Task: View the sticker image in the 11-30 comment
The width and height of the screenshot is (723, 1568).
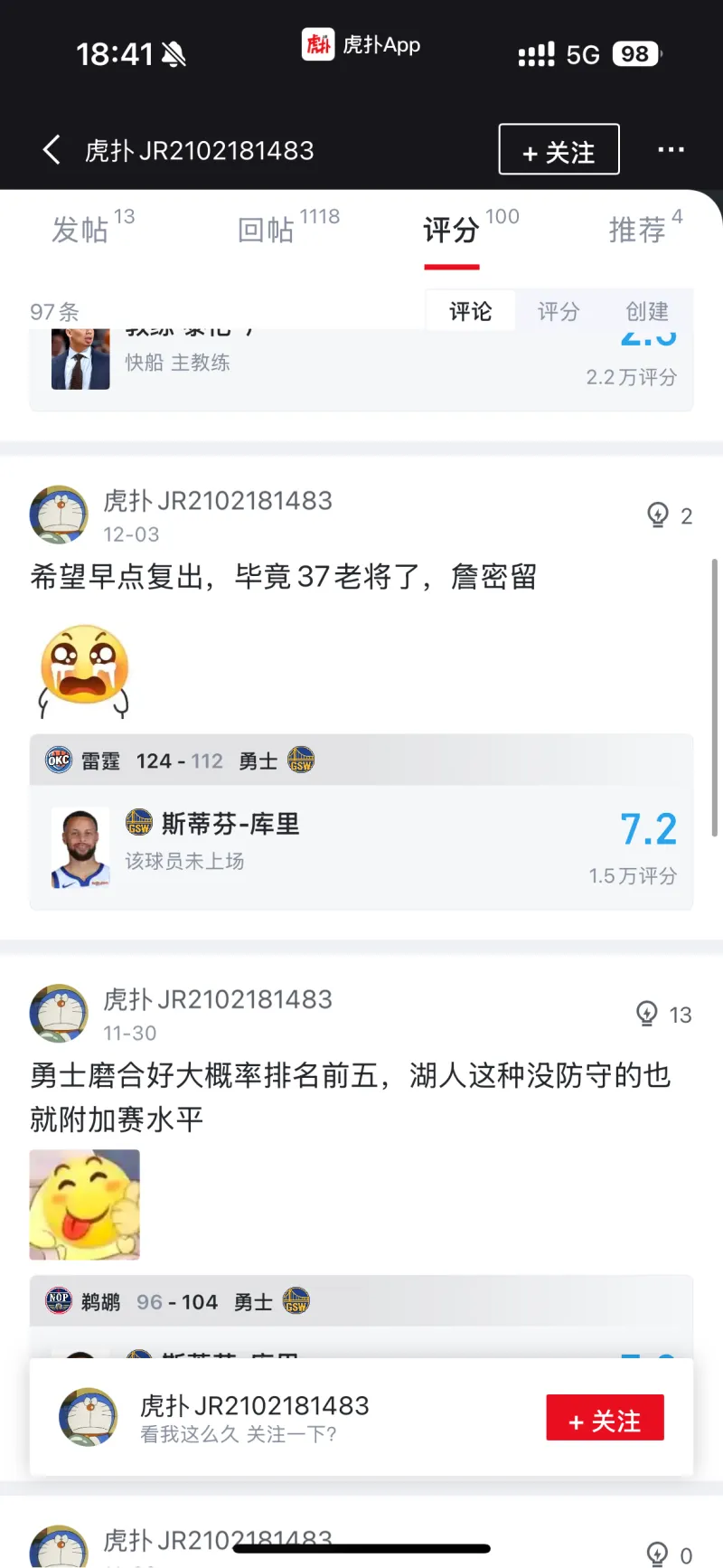Action: 85,1204
